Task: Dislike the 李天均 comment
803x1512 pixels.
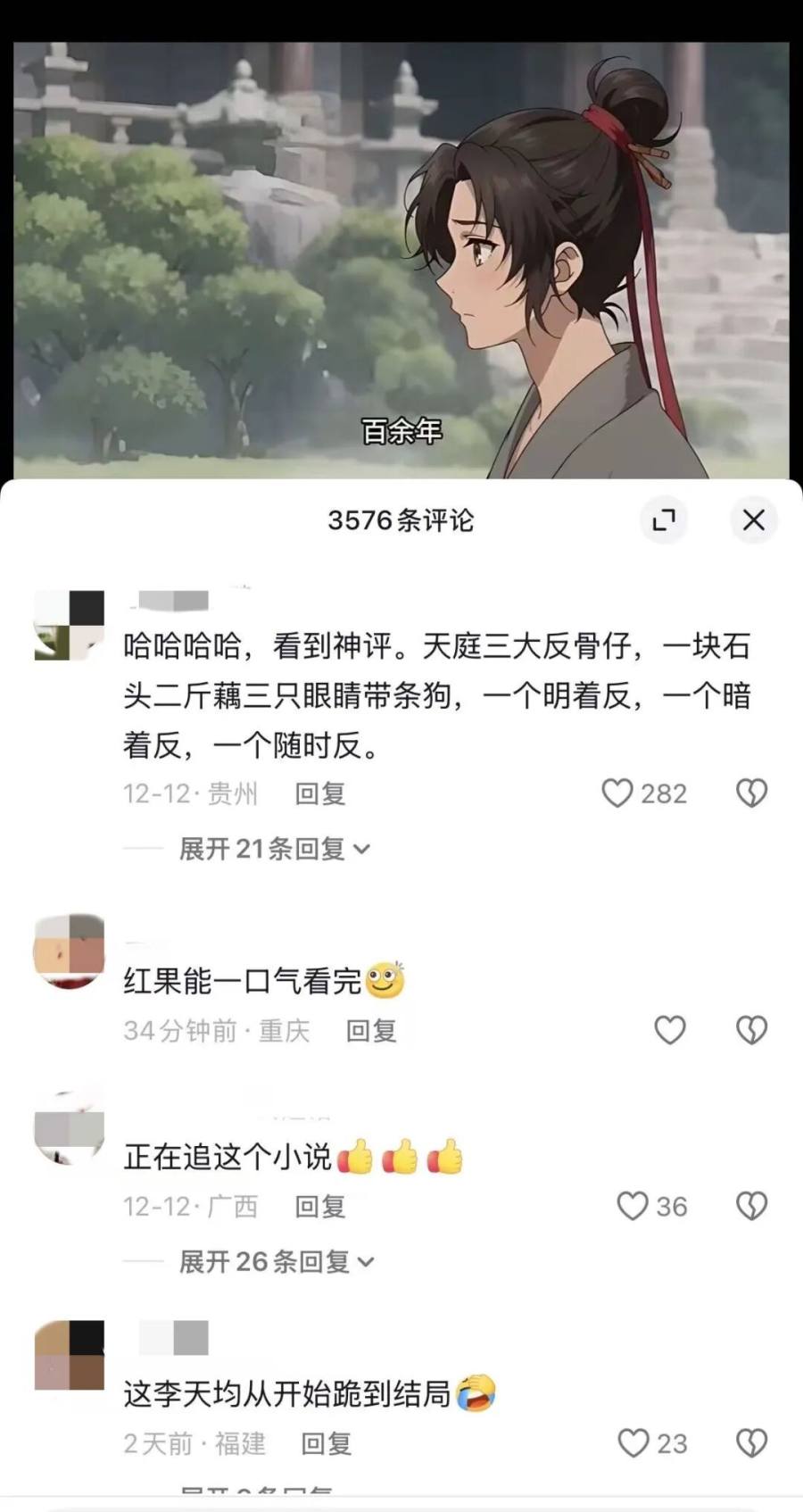Action: (x=751, y=1443)
